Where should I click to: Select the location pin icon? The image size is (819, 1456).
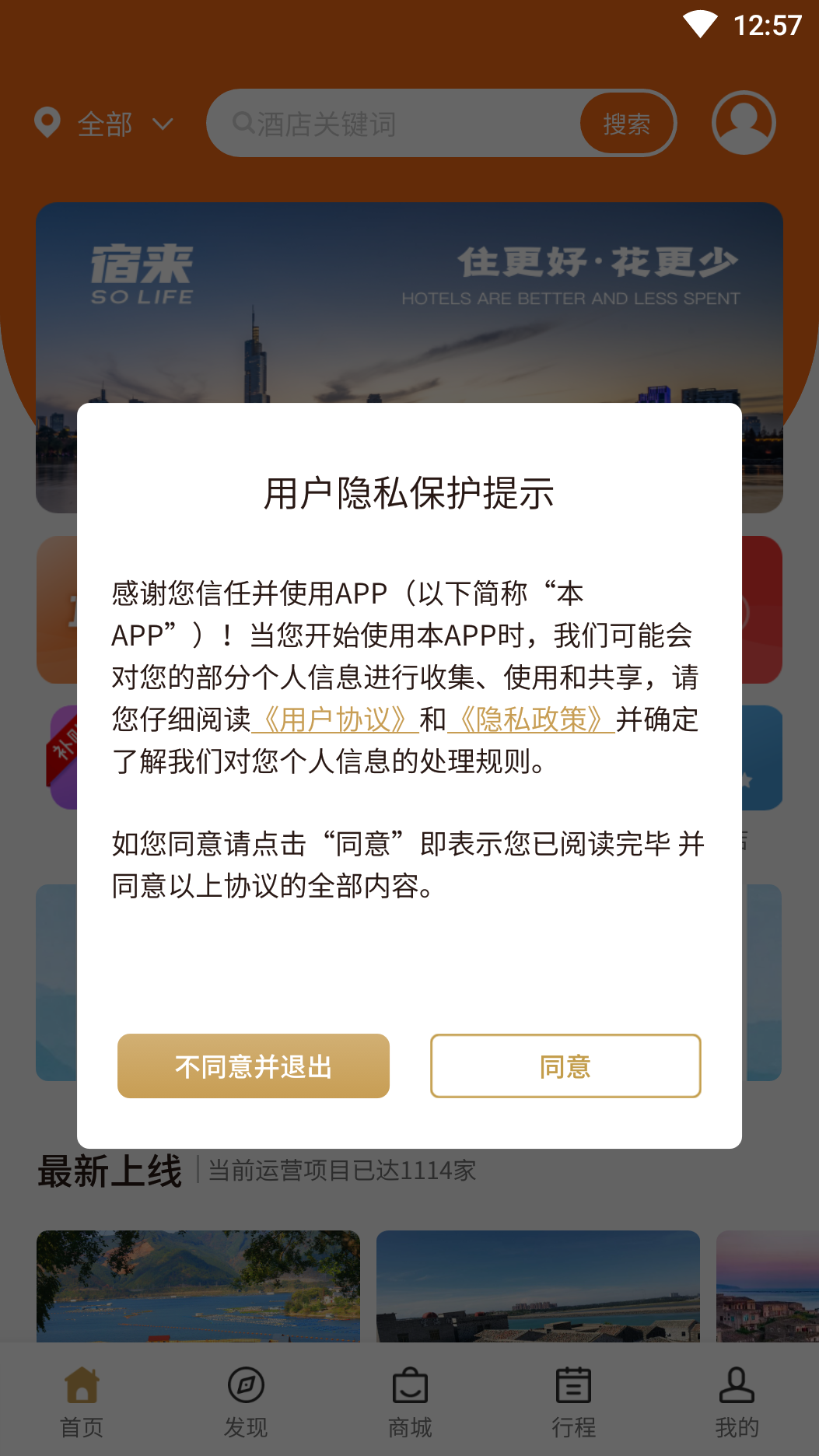click(47, 123)
